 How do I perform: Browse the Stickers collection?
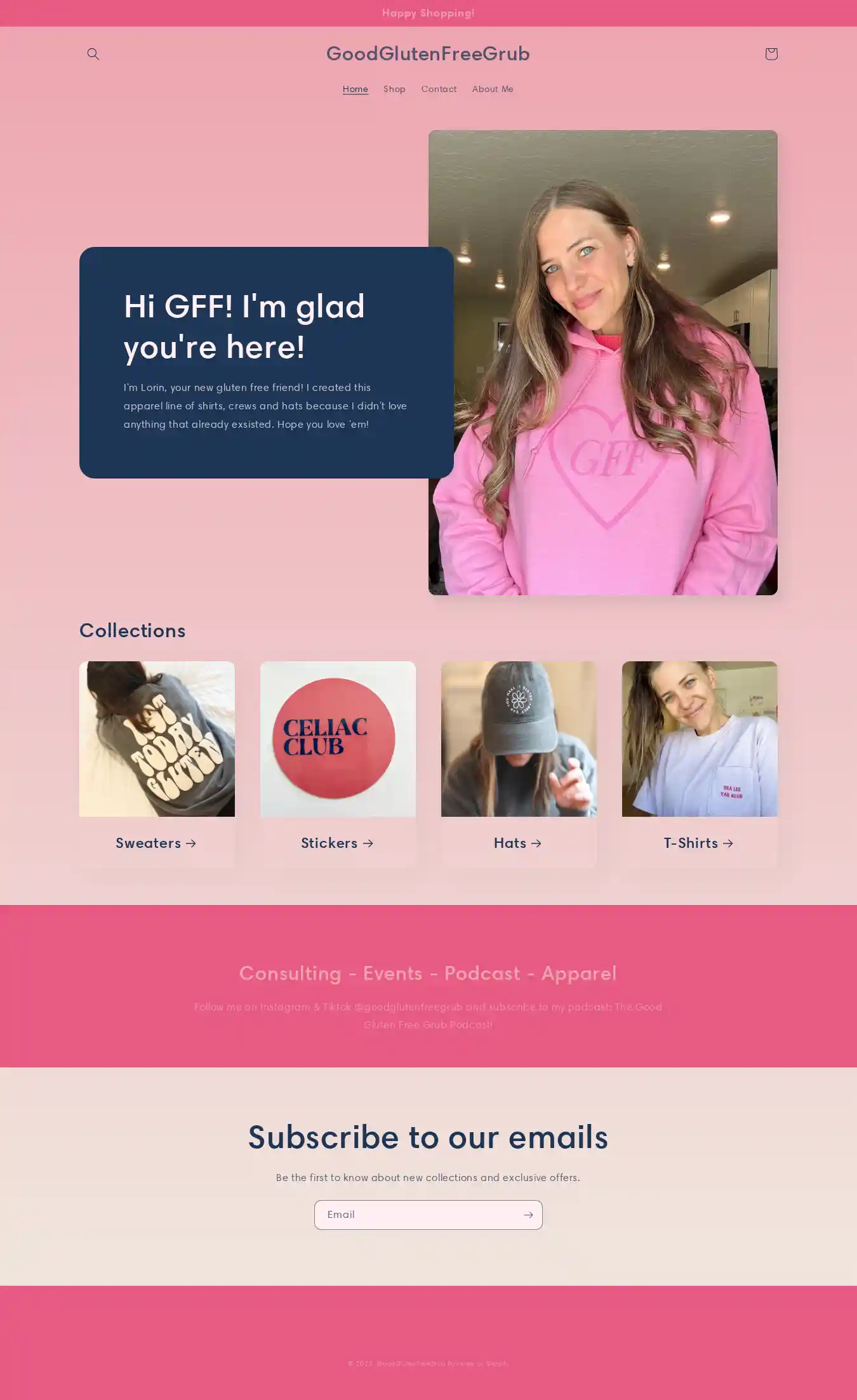(x=337, y=842)
